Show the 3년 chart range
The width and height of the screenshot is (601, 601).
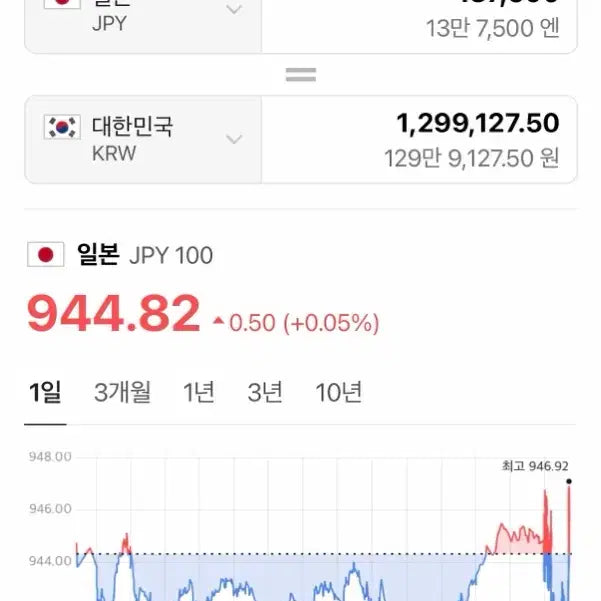(x=265, y=393)
